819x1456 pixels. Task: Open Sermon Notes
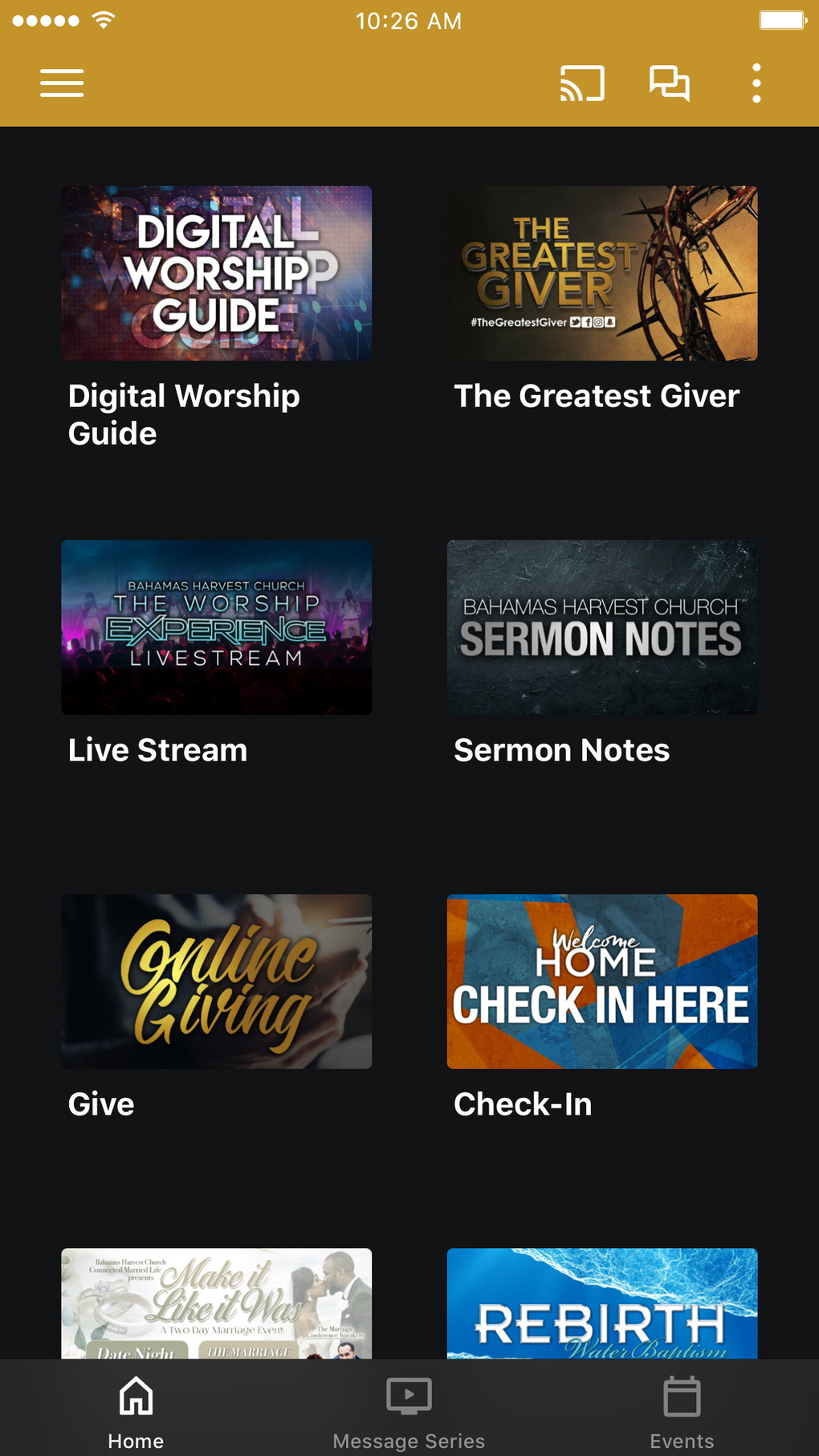pos(601,627)
